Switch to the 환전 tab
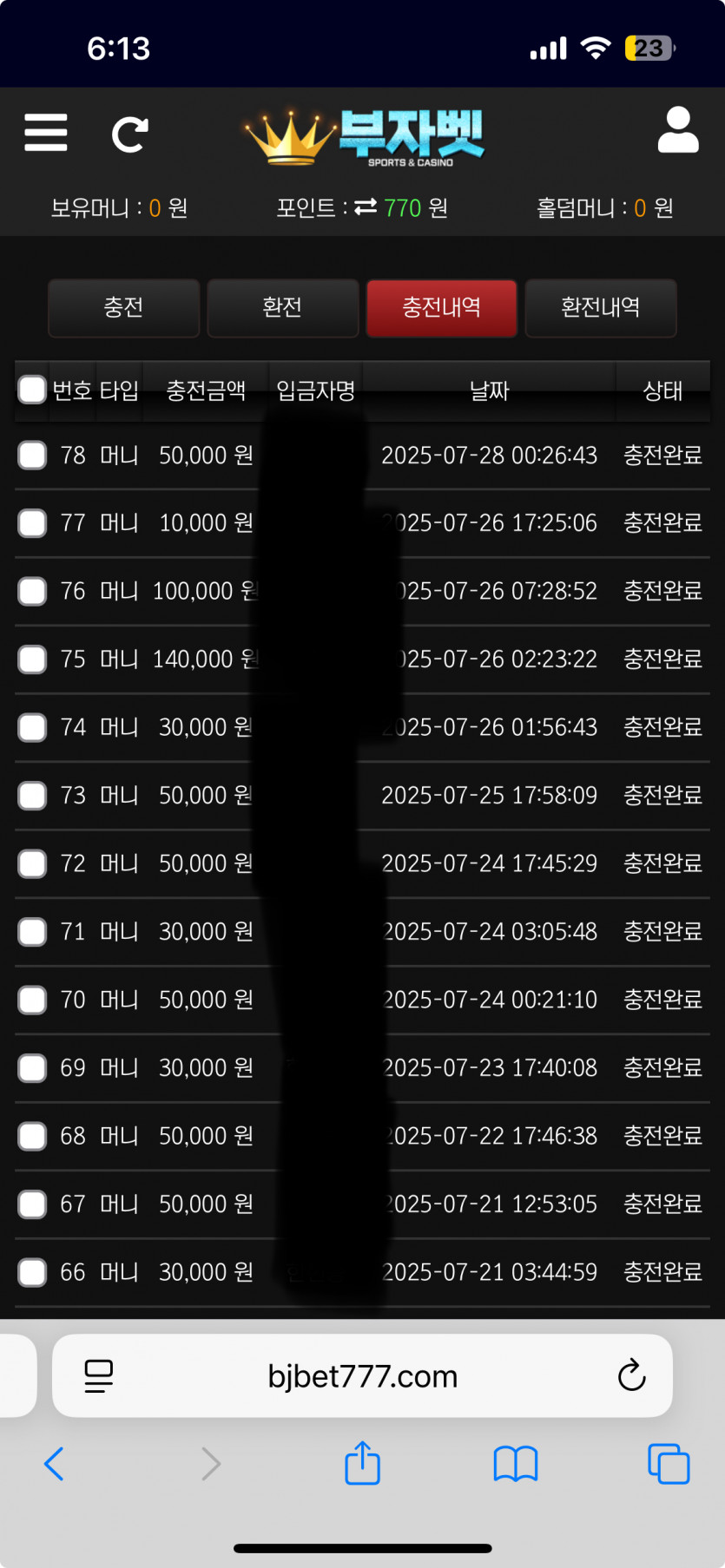The height and width of the screenshot is (1568, 725). 282,307
